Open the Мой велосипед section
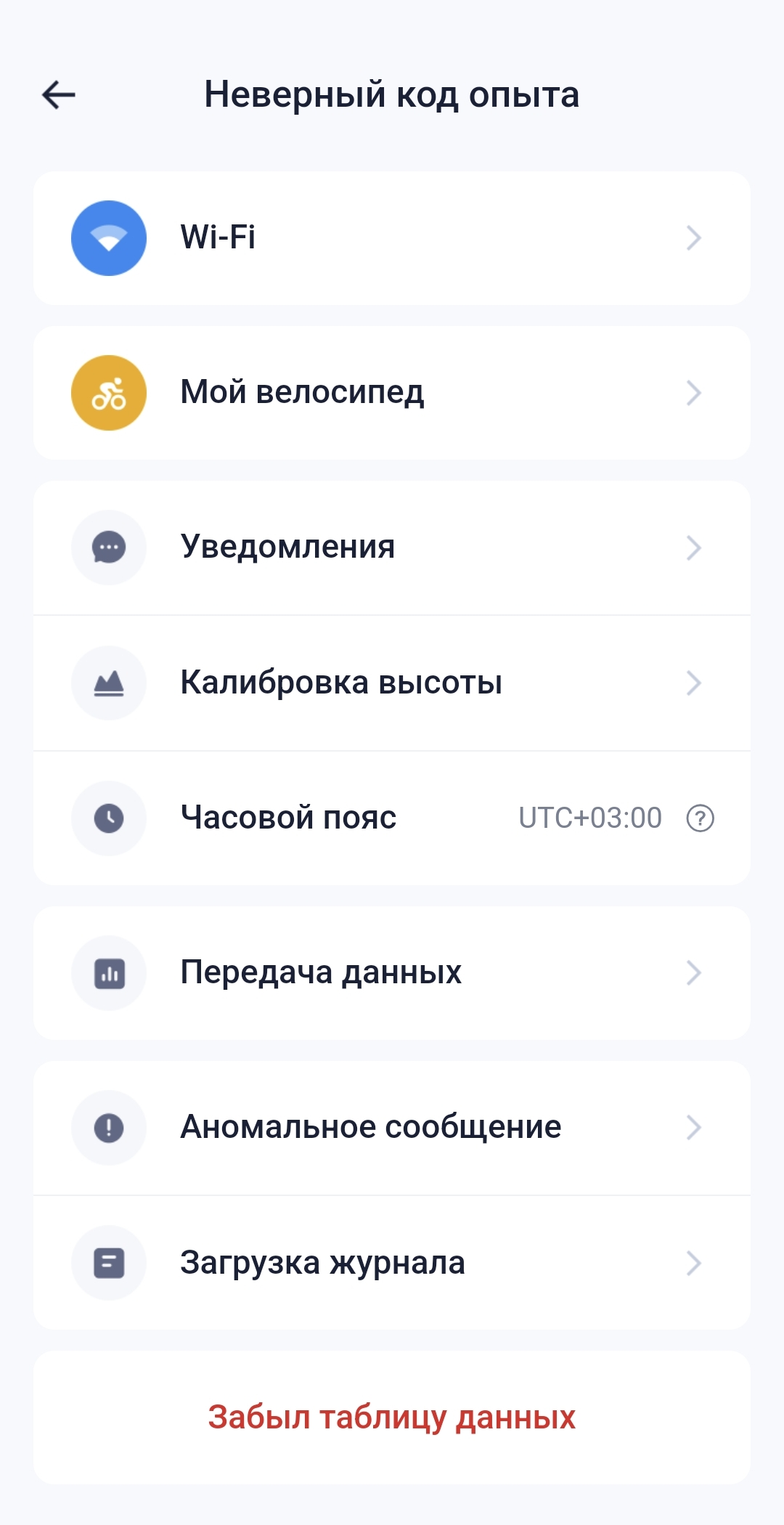 tap(392, 393)
